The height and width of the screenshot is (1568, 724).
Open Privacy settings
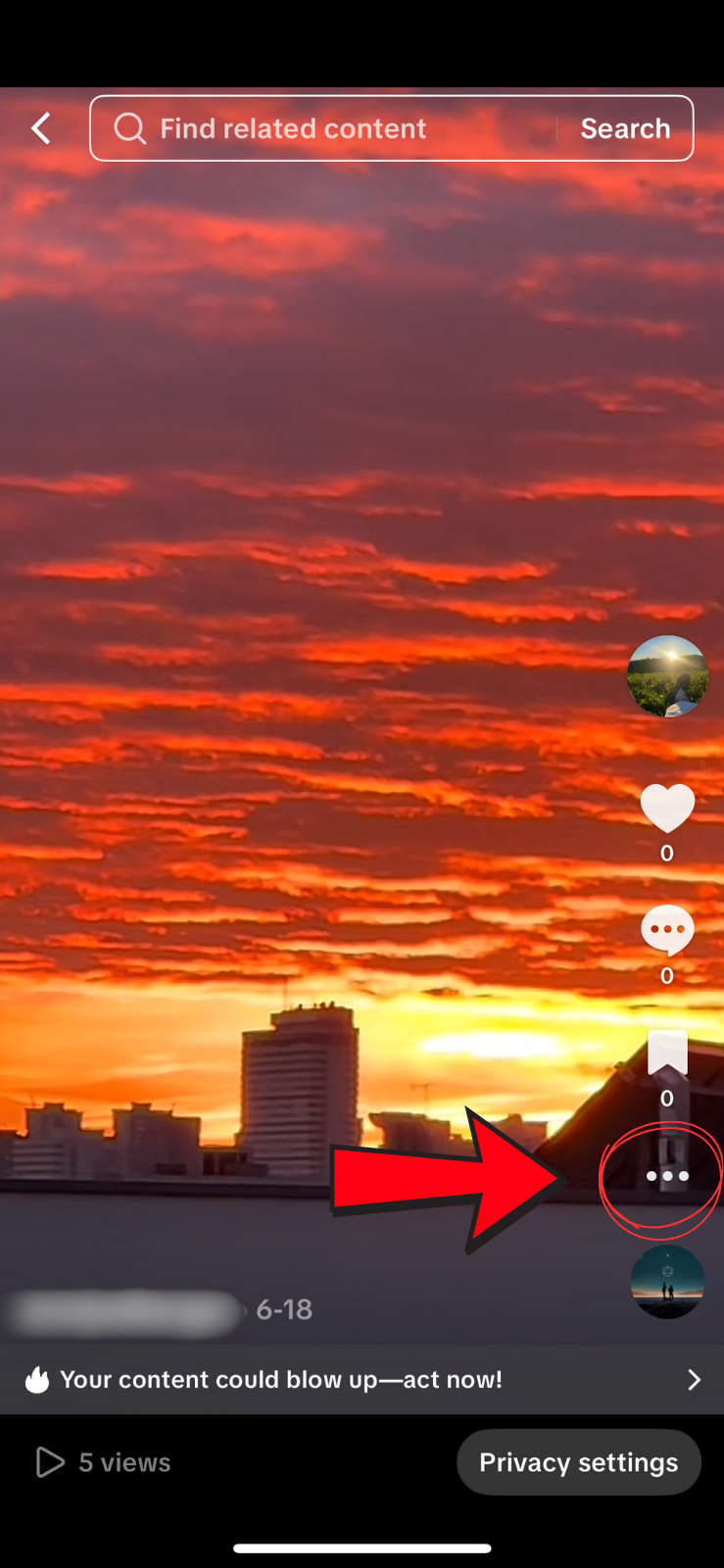(578, 1462)
